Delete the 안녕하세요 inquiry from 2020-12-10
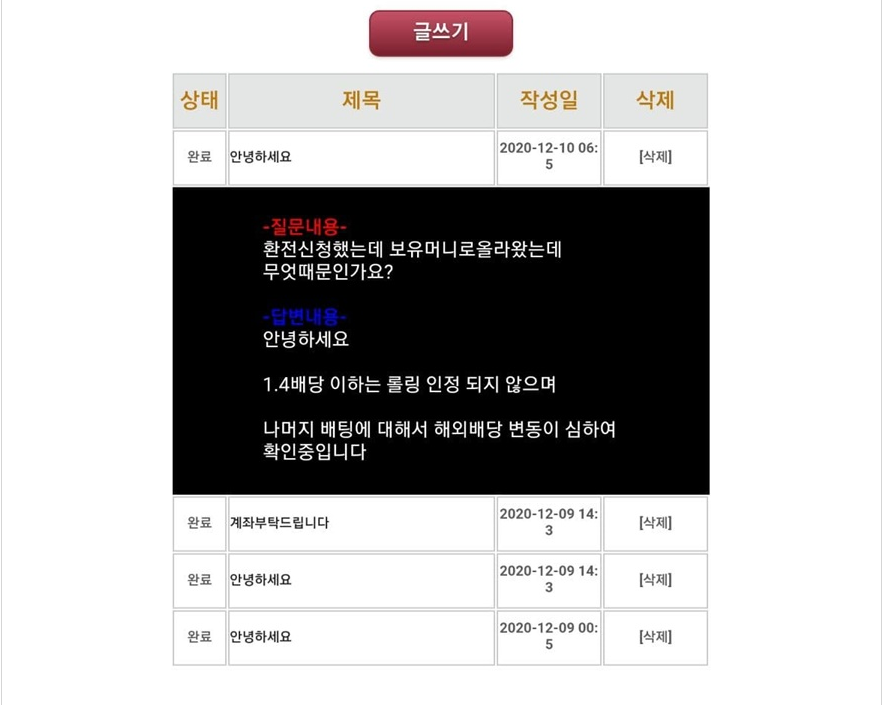 pos(655,157)
